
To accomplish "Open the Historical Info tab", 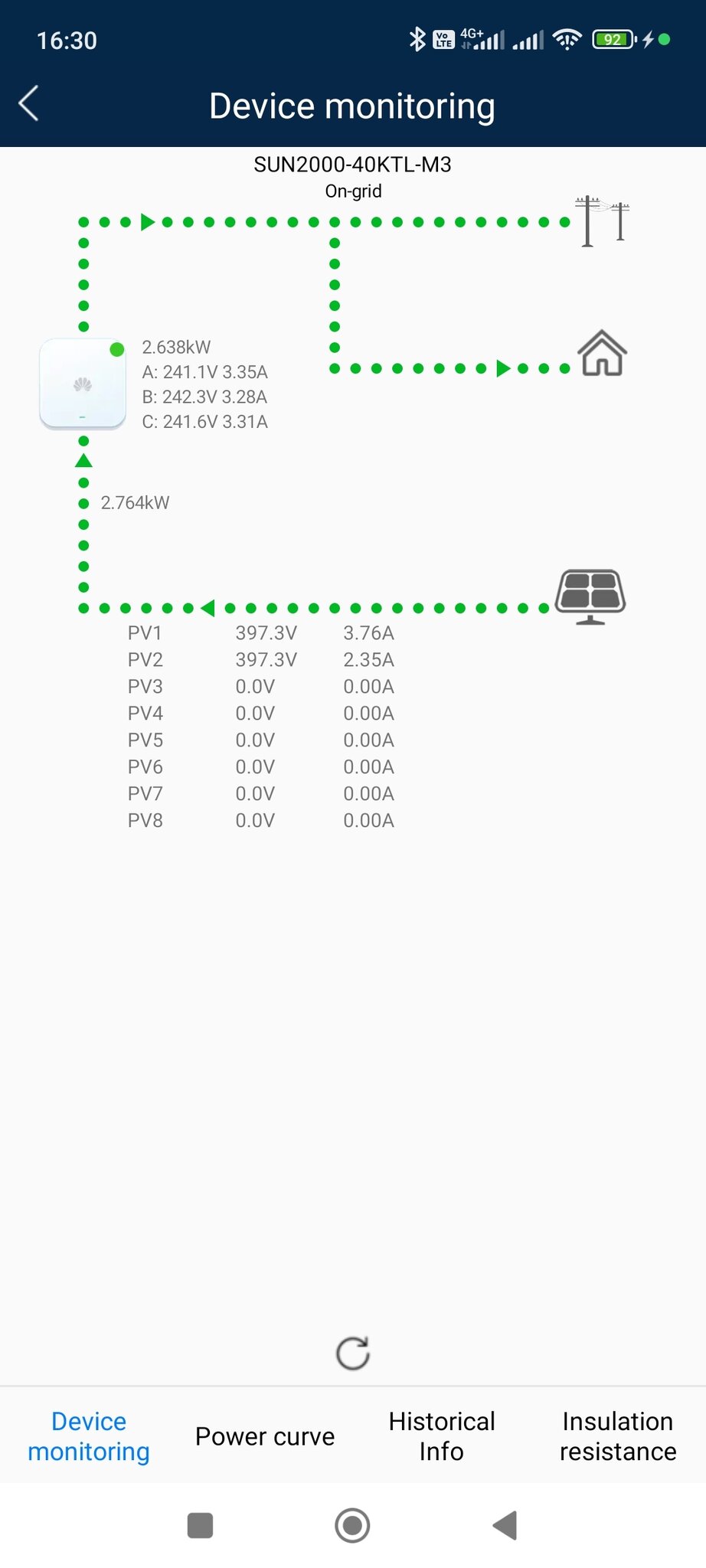I will pos(442,1436).
